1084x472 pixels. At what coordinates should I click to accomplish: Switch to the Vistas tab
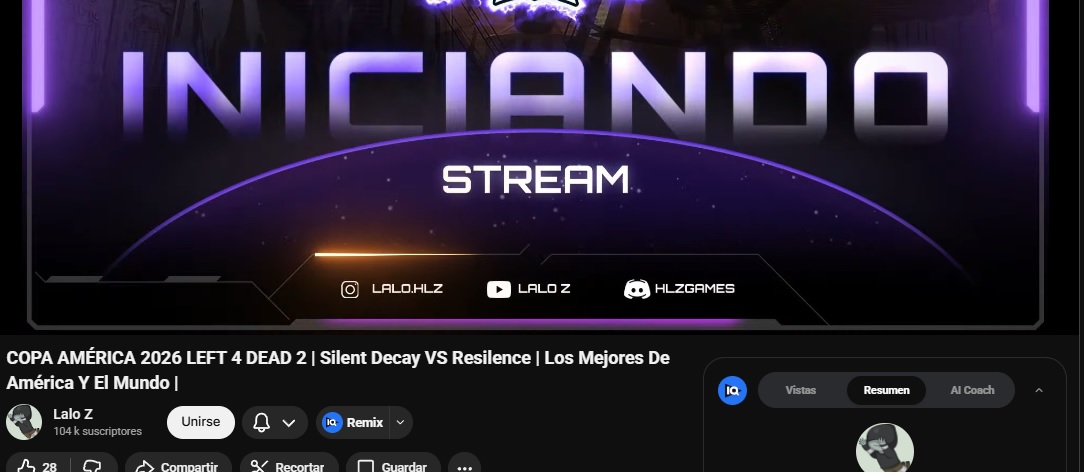(800, 390)
